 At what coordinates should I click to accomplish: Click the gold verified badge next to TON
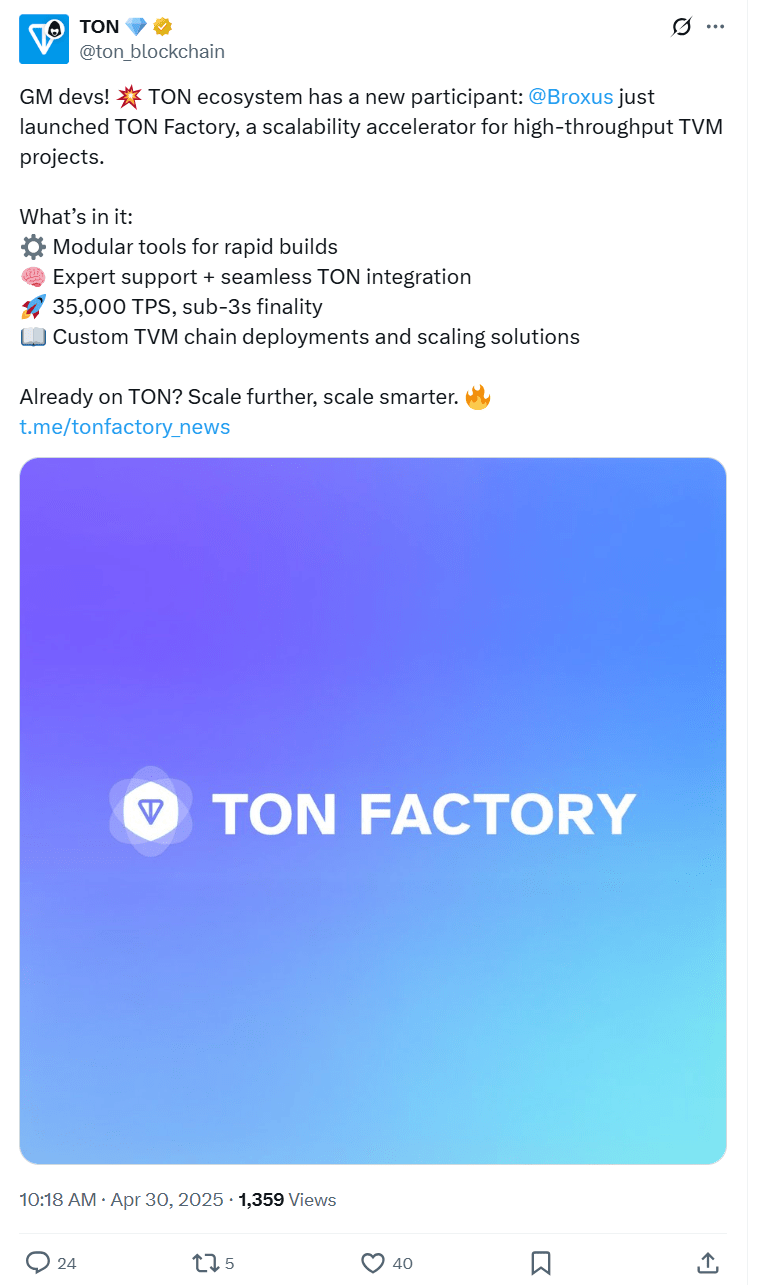[x=163, y=26]
